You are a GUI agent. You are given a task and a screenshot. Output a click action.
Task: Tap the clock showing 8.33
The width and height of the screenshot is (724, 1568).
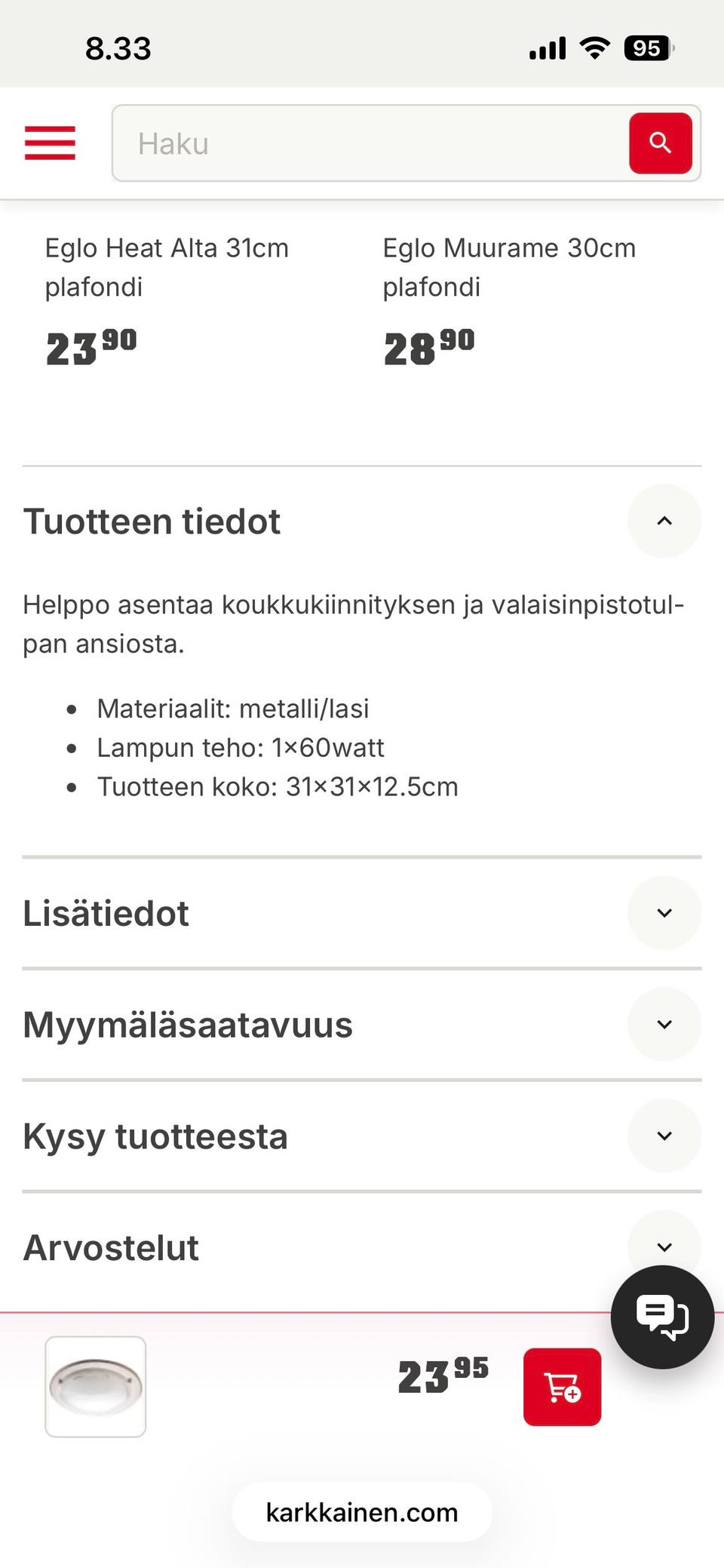[118, 48]
